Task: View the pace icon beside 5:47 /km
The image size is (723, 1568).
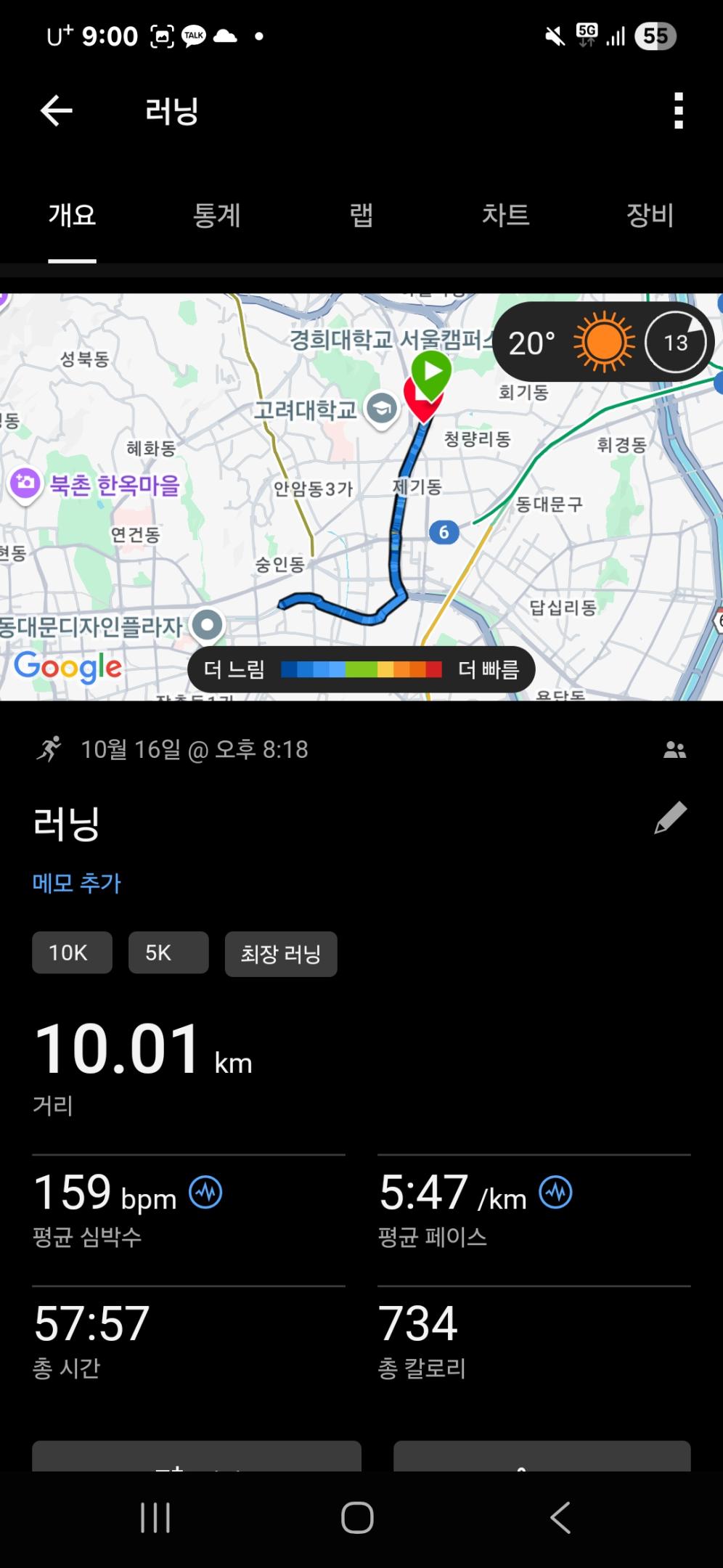Action: tap(555, 1193)
